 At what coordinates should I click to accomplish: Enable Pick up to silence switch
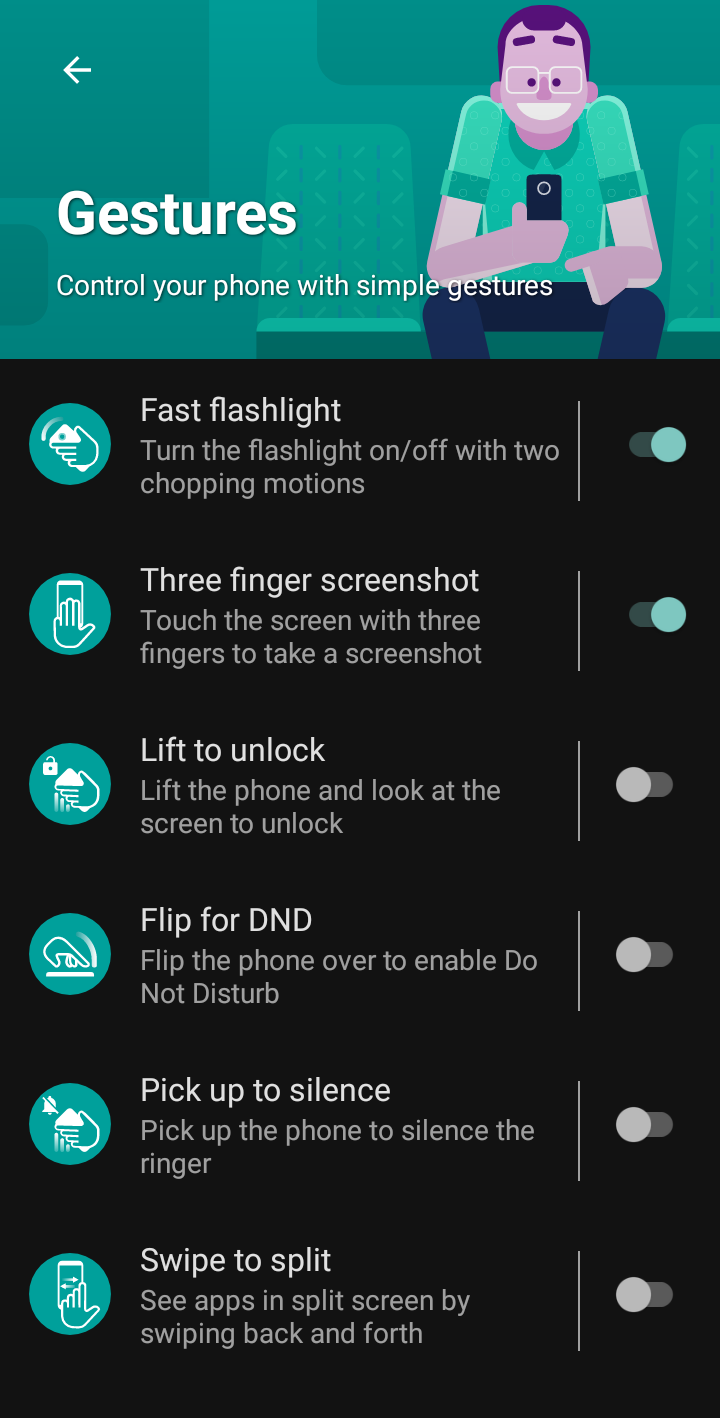[644, 1125]
